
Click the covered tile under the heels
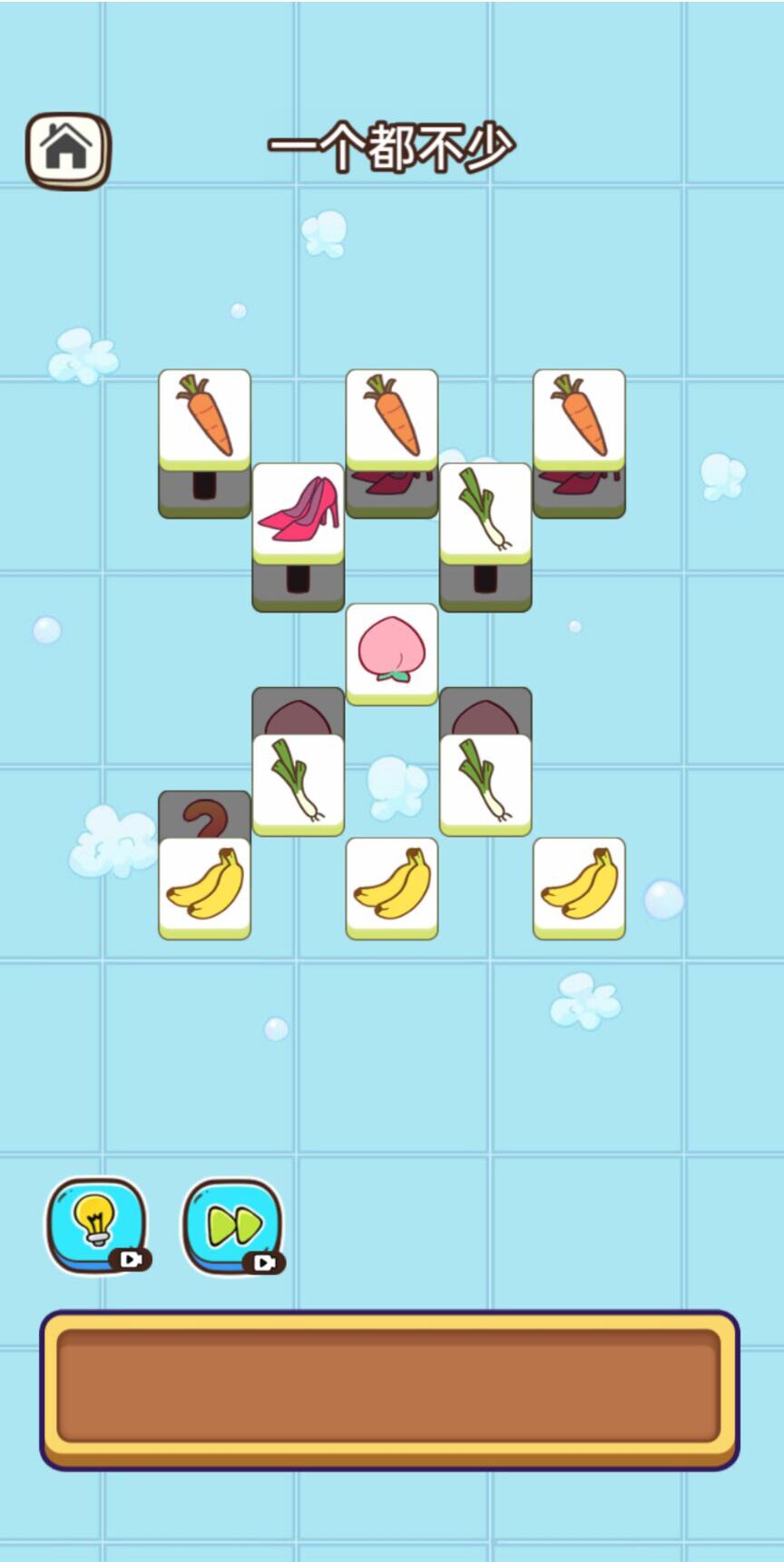point(298,581)
